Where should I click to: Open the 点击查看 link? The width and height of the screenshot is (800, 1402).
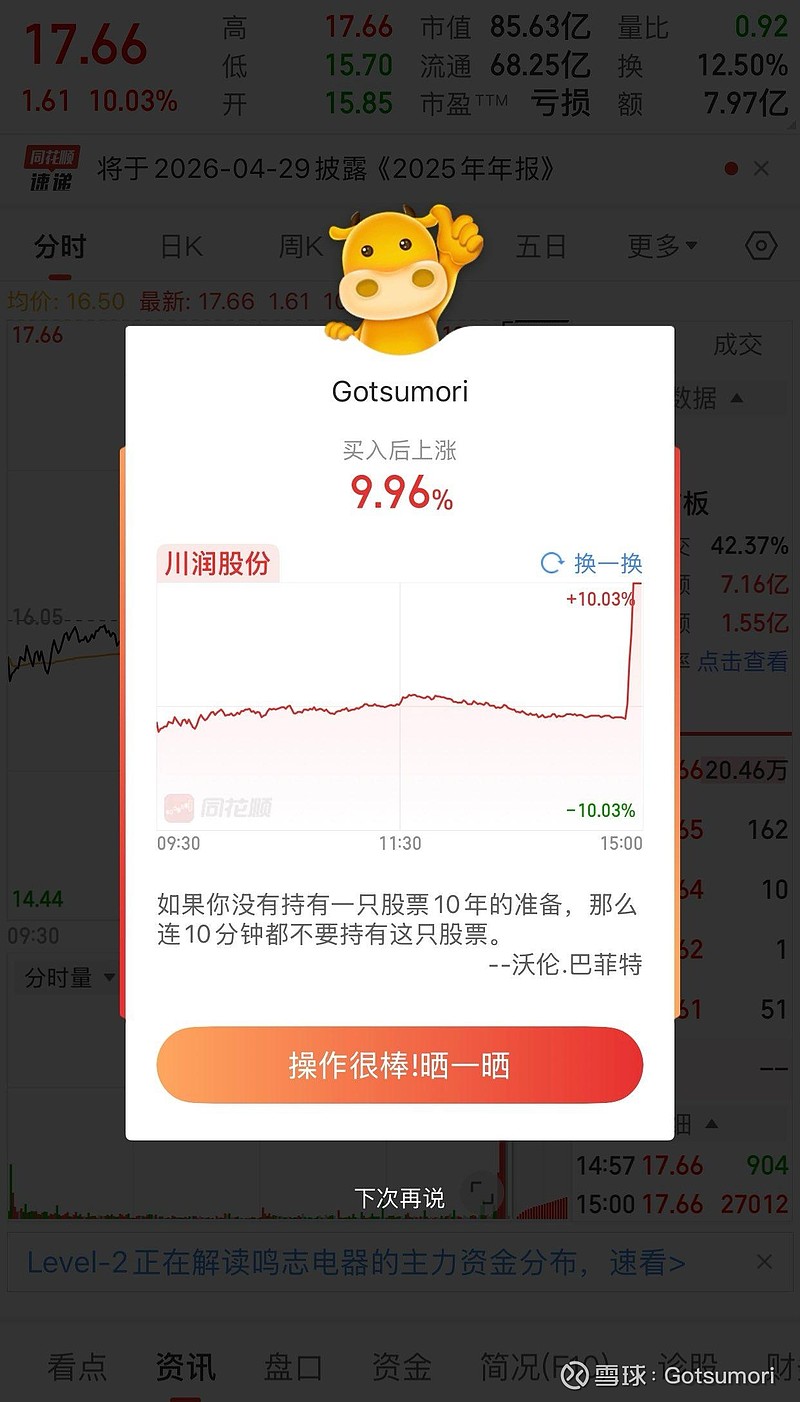(741, 661)
